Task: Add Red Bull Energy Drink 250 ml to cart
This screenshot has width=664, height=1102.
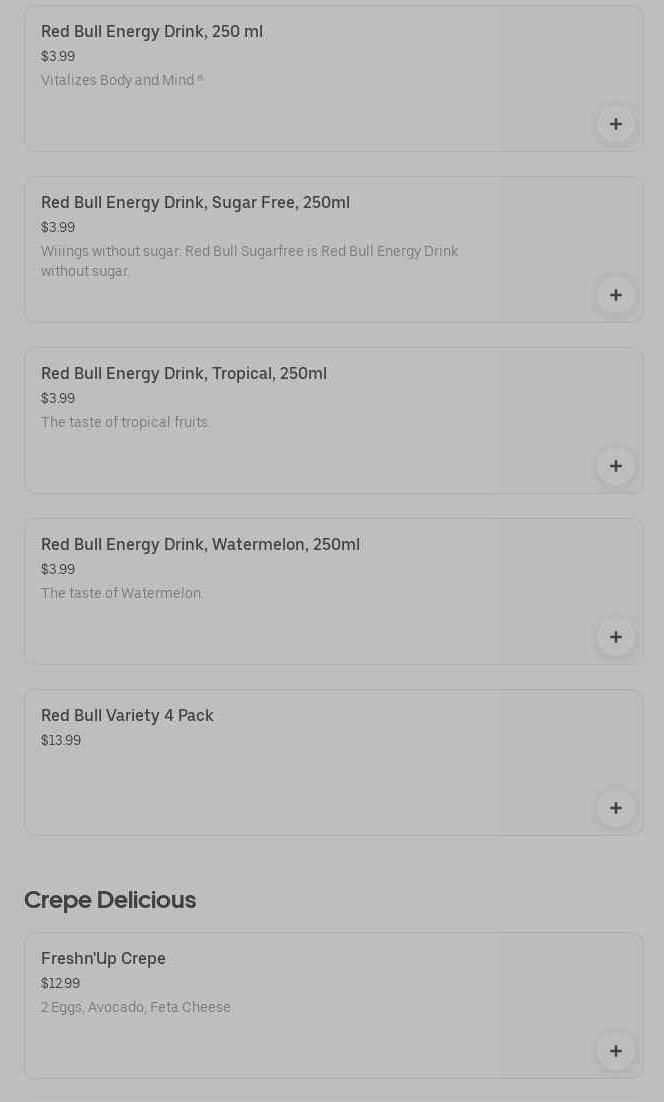Action: 616,124
